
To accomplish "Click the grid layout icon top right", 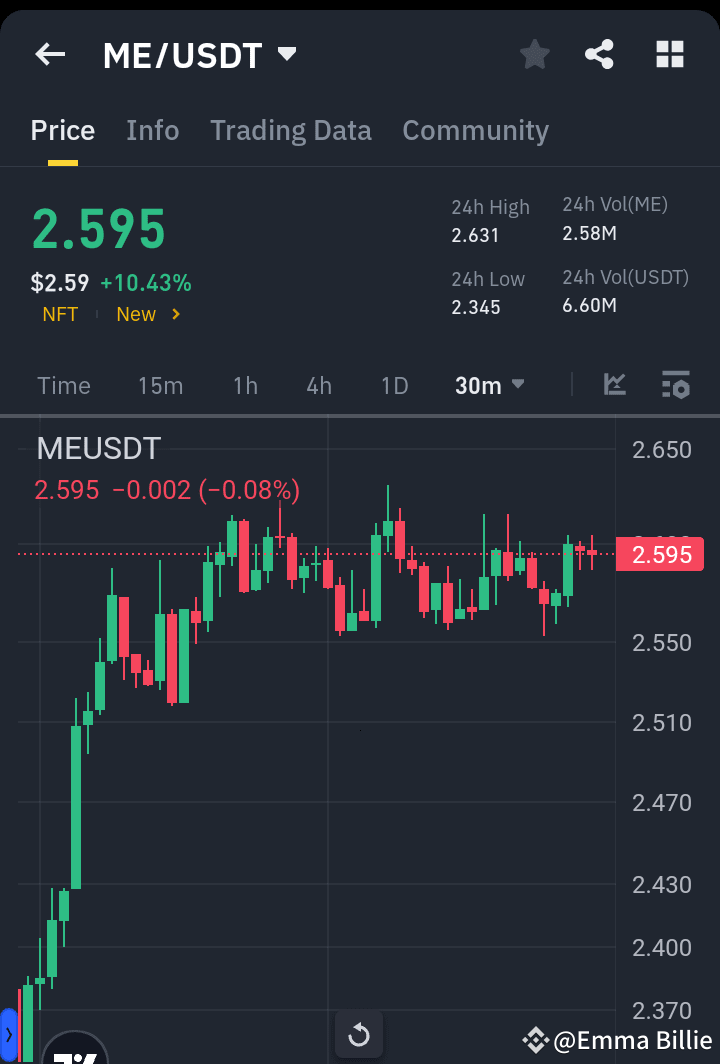I will click(x=669, y=55).
